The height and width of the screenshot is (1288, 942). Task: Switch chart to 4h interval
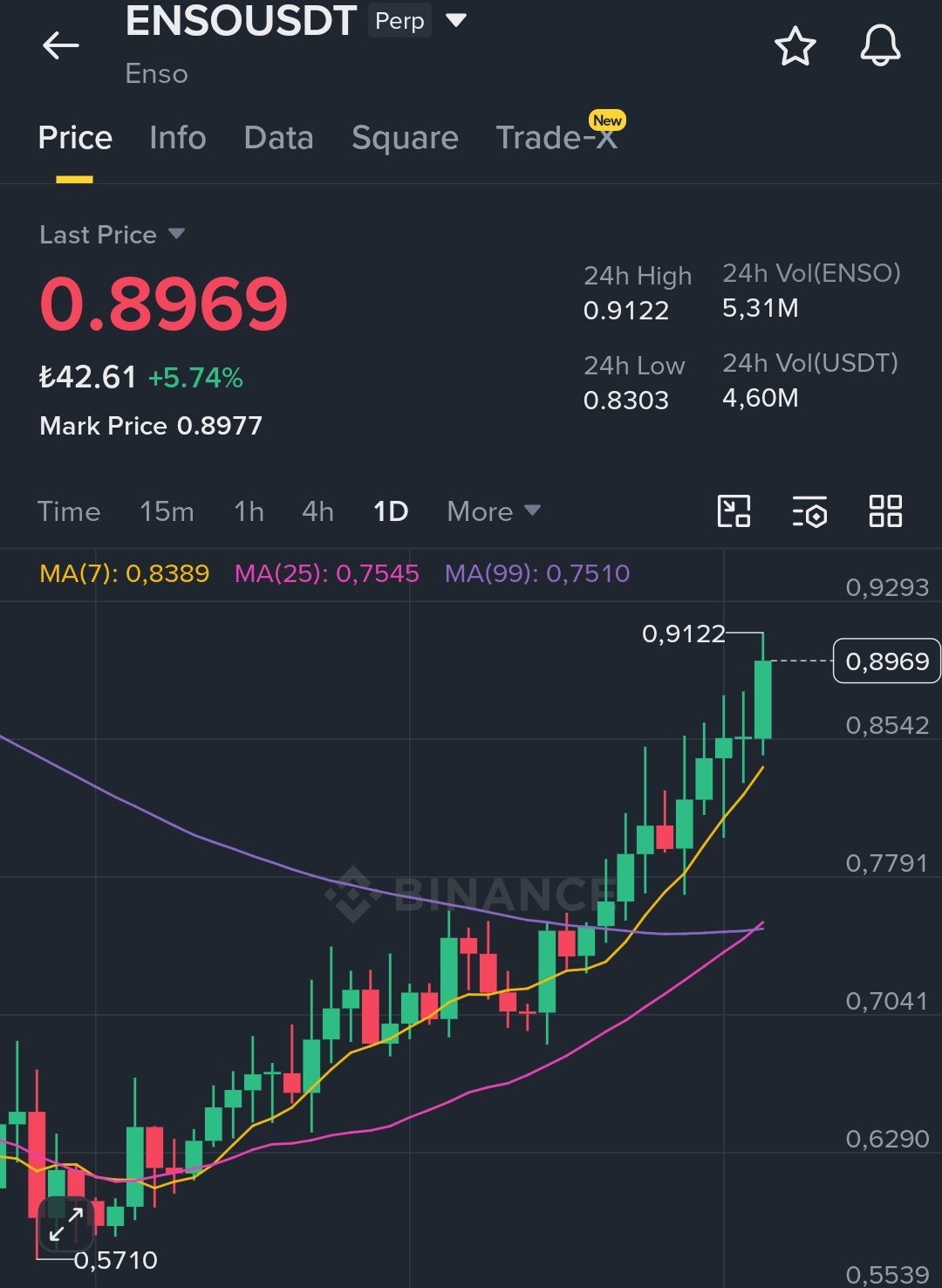(x=317, y=511)
